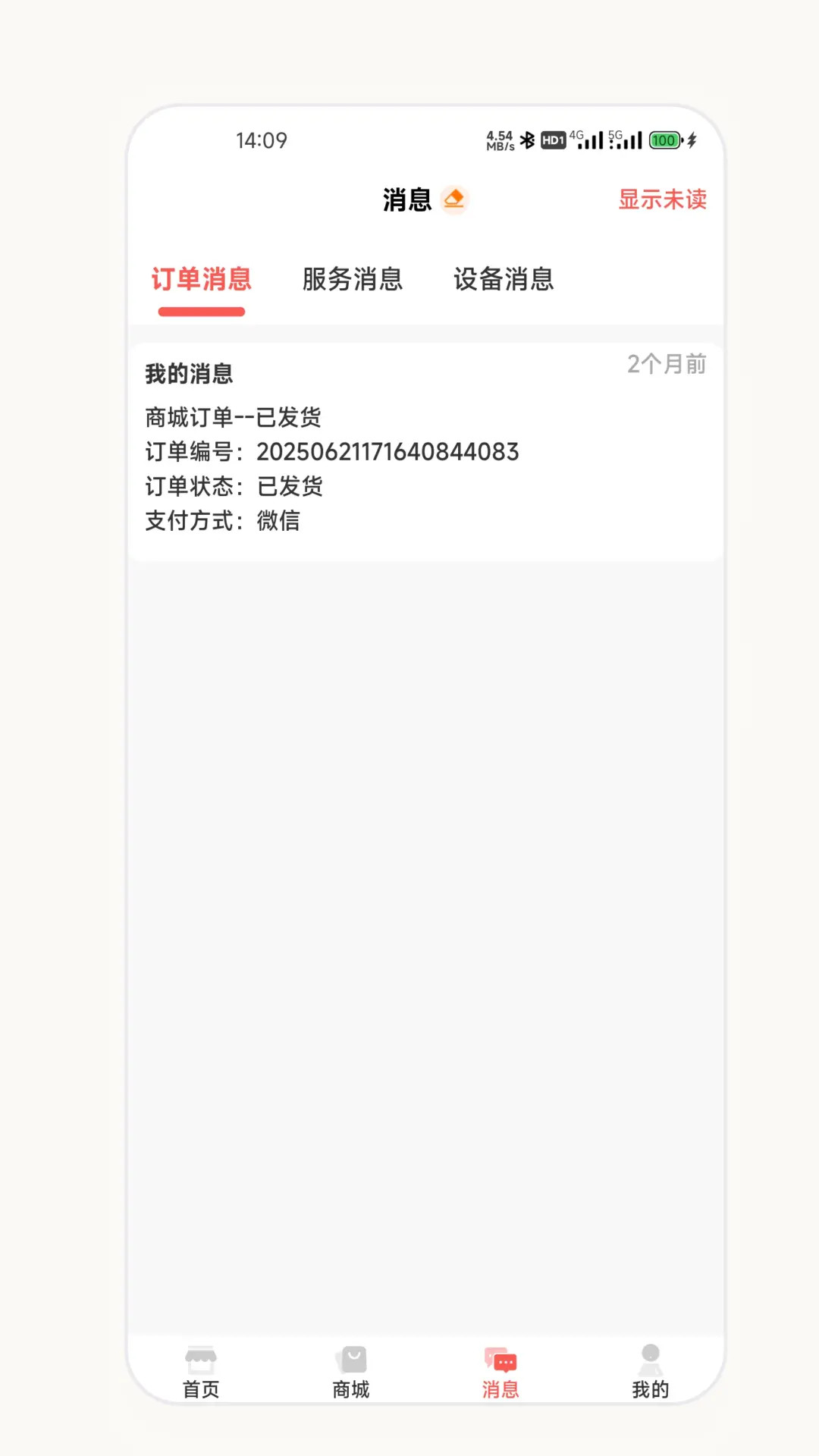Image resolution: width=819 pixels, height=1456 pixels.
Task: Switch to the 设备消息 tab
Action: 504,281
